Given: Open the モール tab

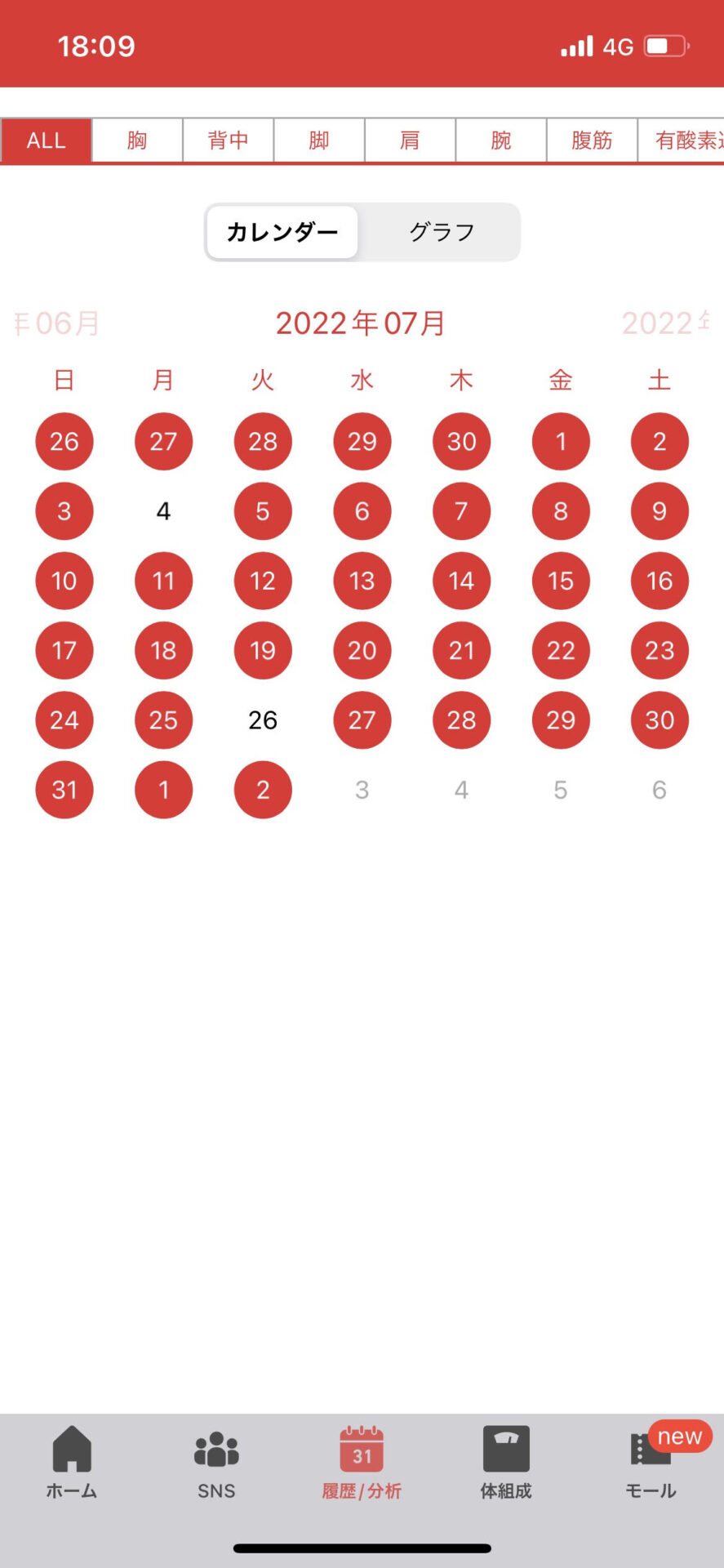Looking at the screenshot, I should [651, 1463].
